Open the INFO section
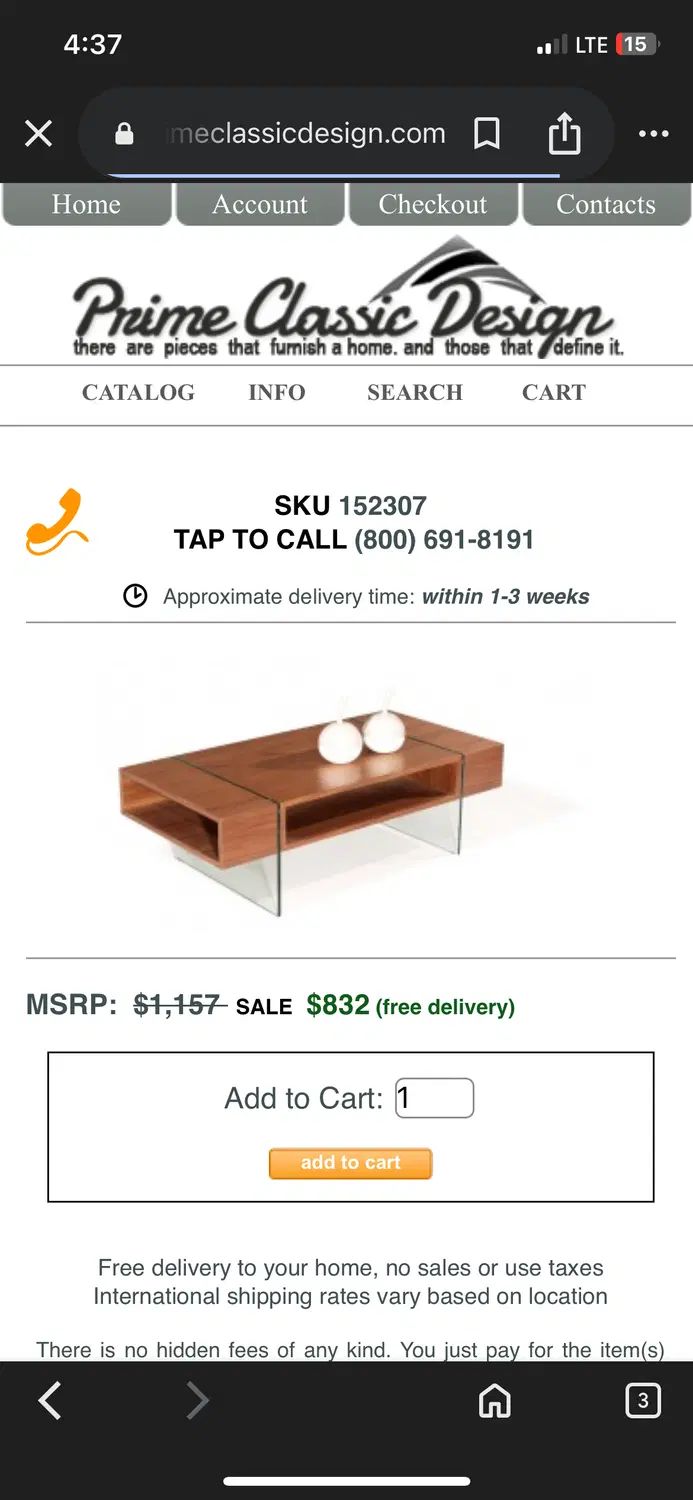The image size is (693, 1500). click(277, 393)
